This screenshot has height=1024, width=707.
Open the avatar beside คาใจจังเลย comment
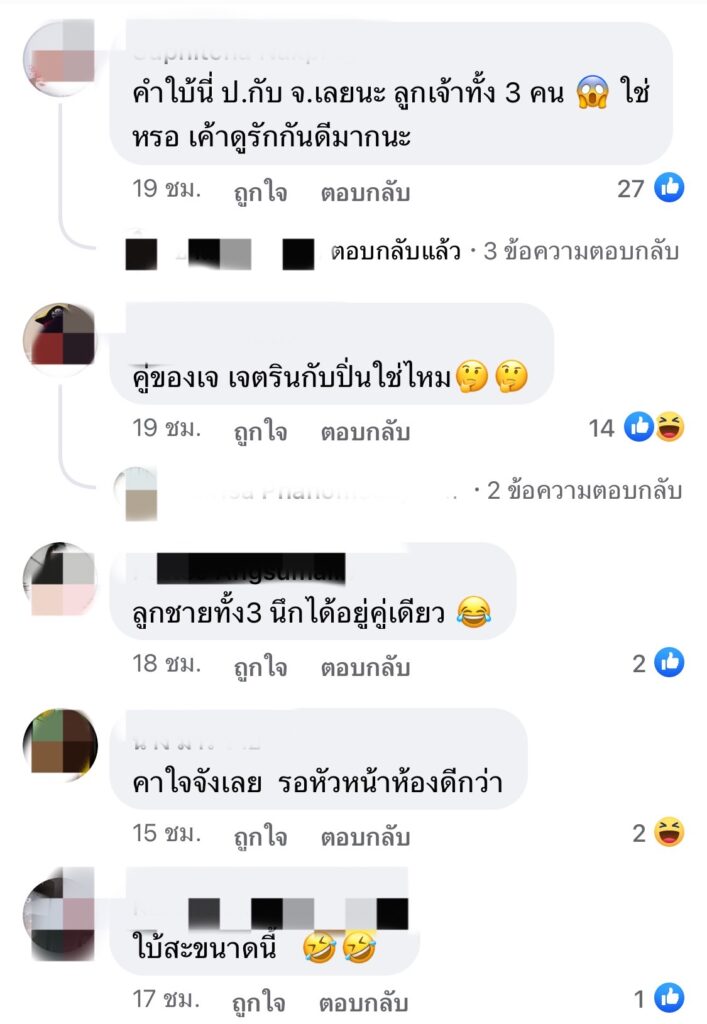pyautogui.click(x=59, y=746)
